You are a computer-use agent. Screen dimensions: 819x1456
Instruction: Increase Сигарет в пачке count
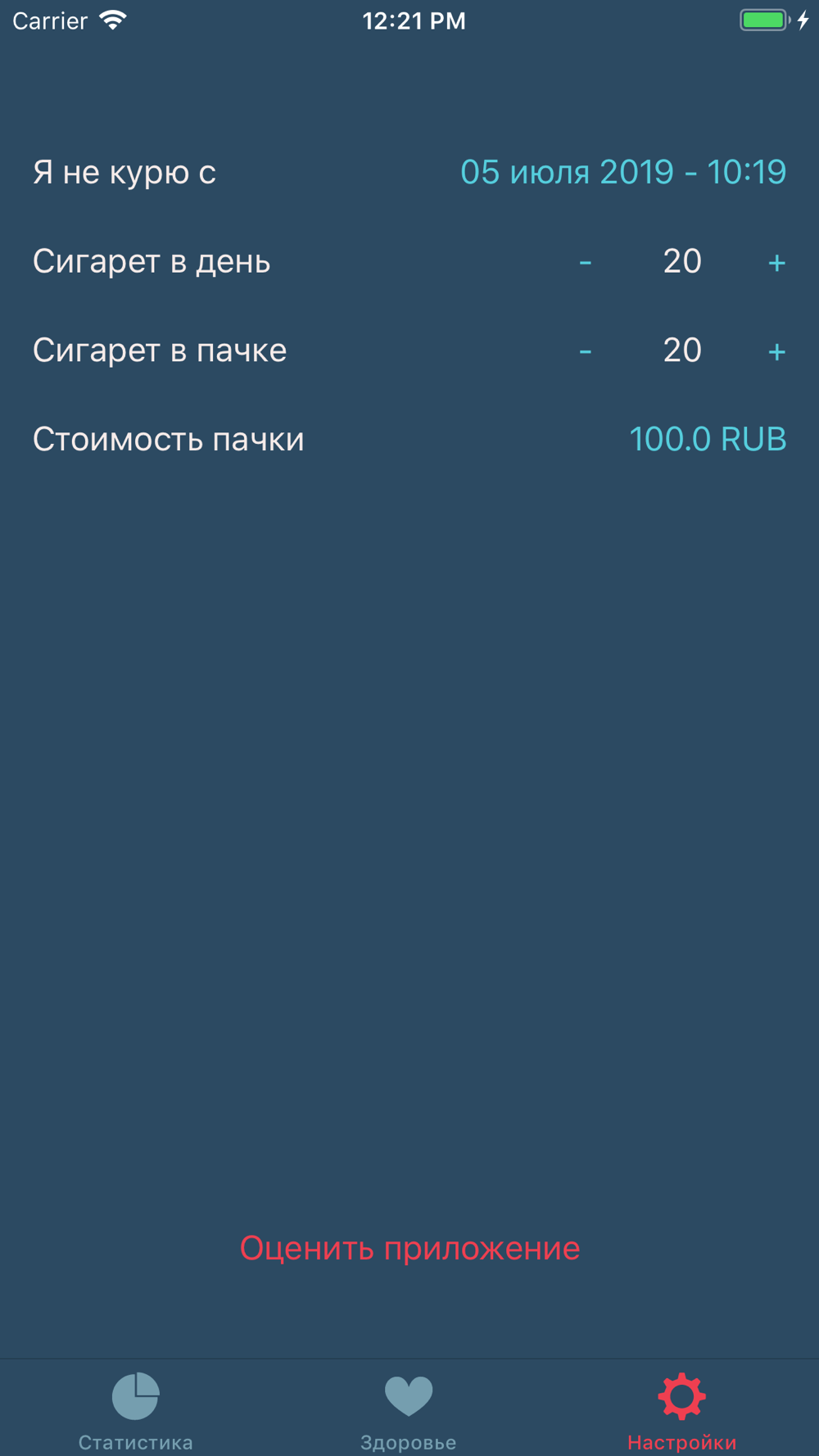point(776,351)
